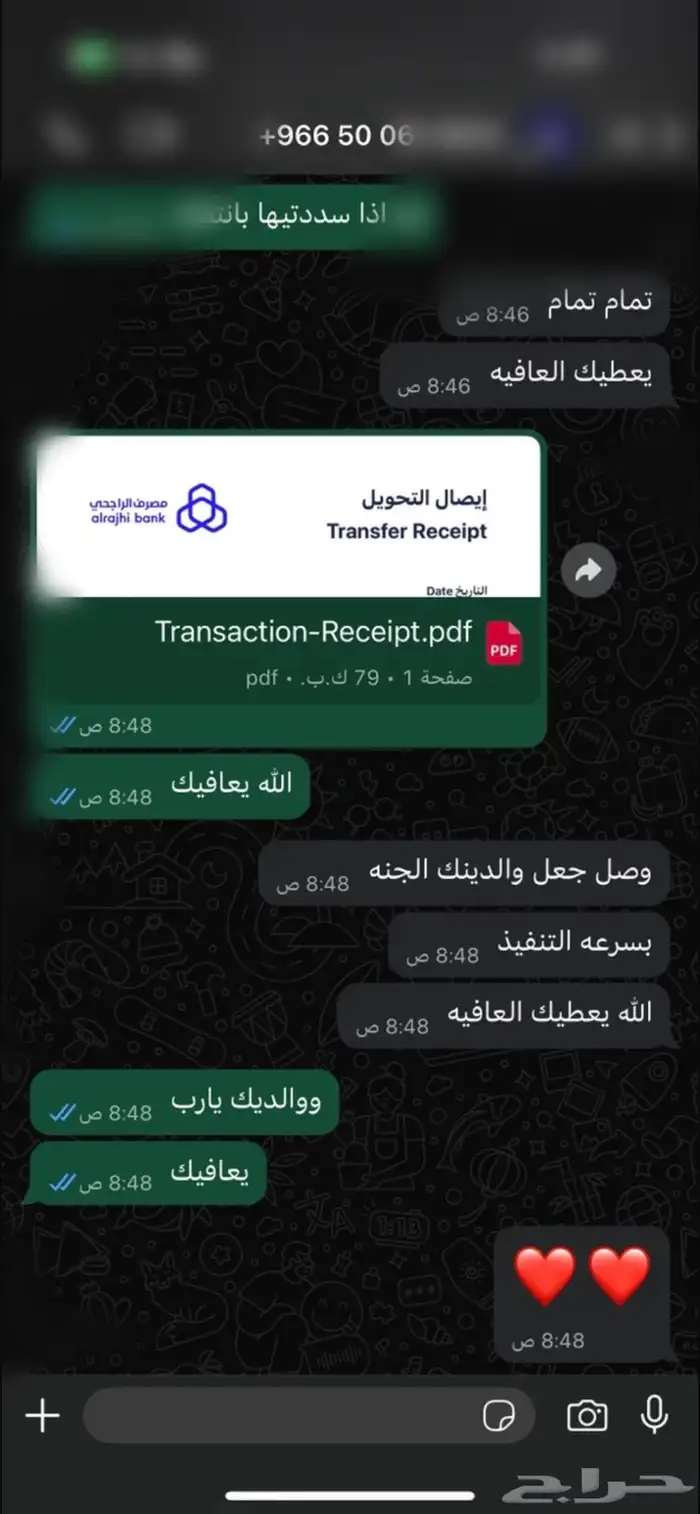Open contact info for +966 50 number
The width and height of the screenshot is (700, 1514).
[335, 136]
